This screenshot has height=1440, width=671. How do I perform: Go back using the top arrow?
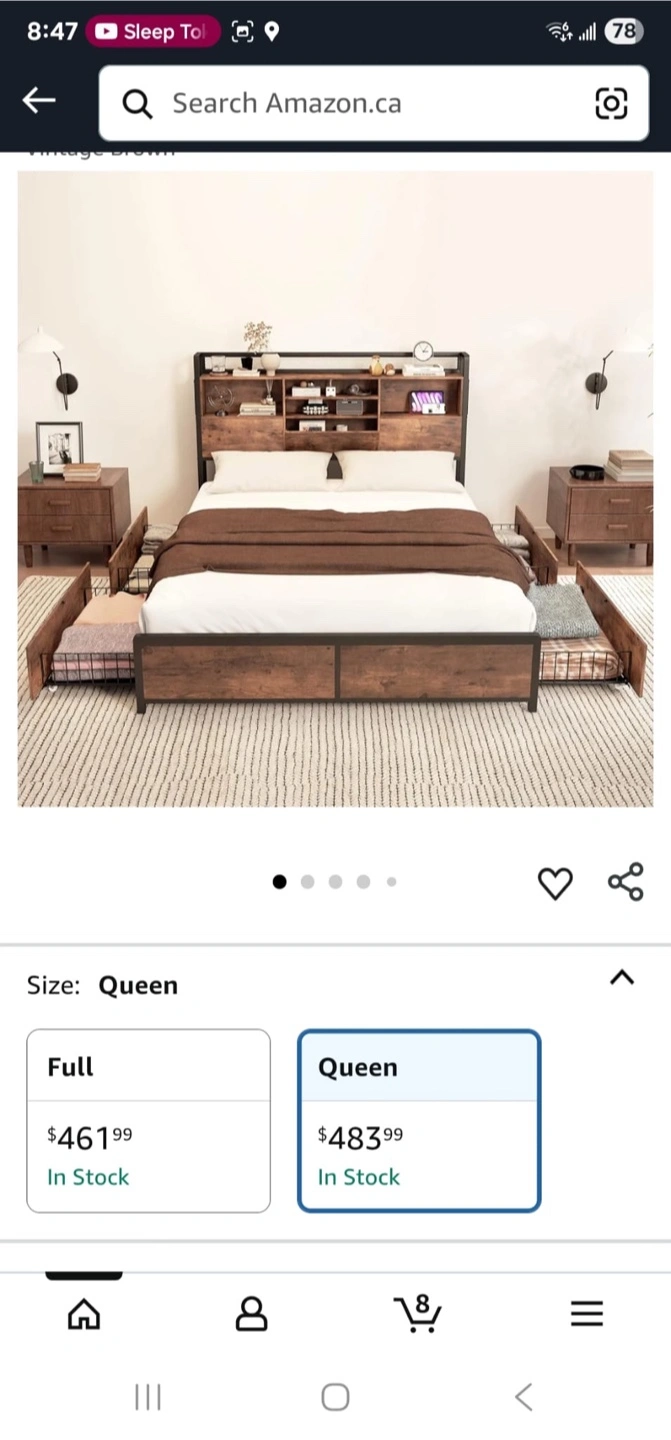point(39,100)
